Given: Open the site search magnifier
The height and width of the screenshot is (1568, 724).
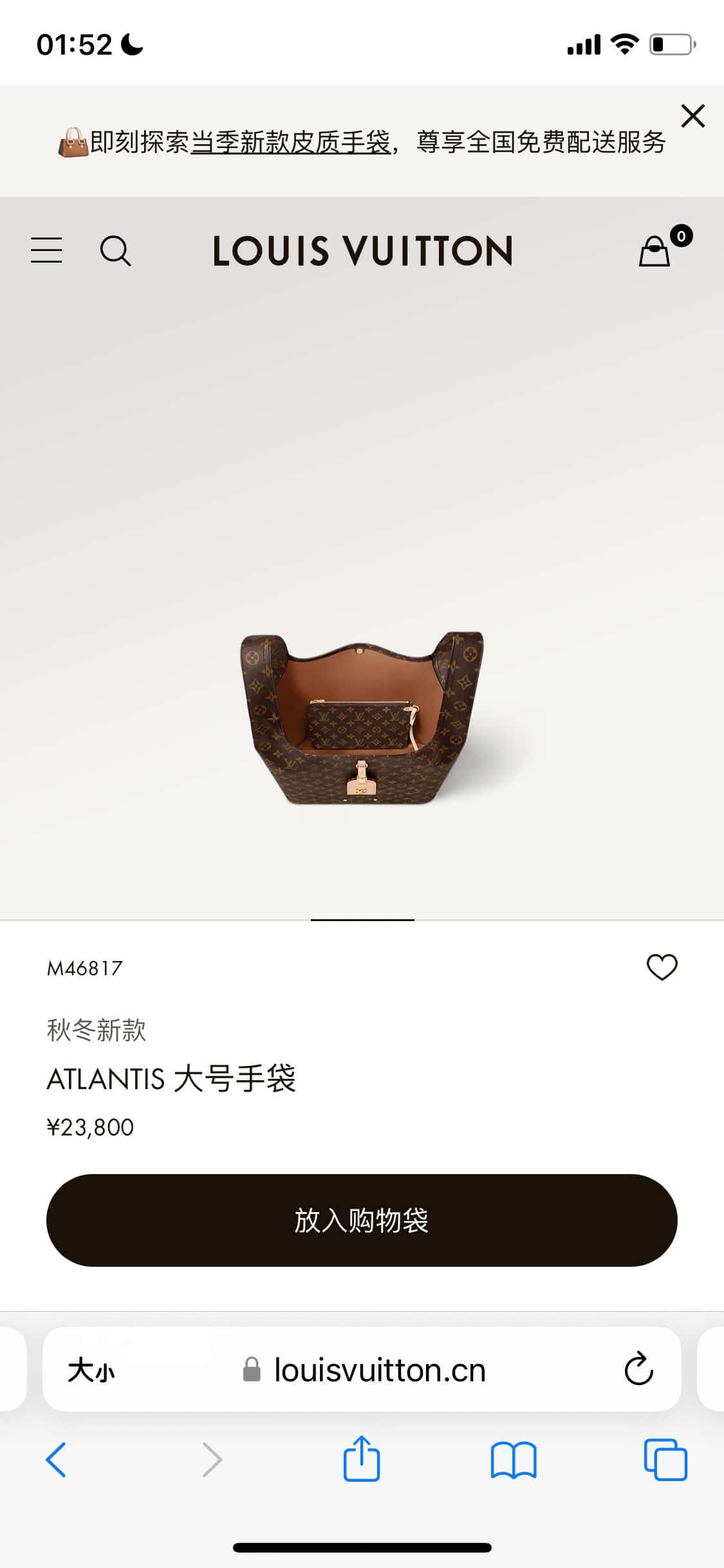Looking at the screenshot, I should click(x=115, y=250).
